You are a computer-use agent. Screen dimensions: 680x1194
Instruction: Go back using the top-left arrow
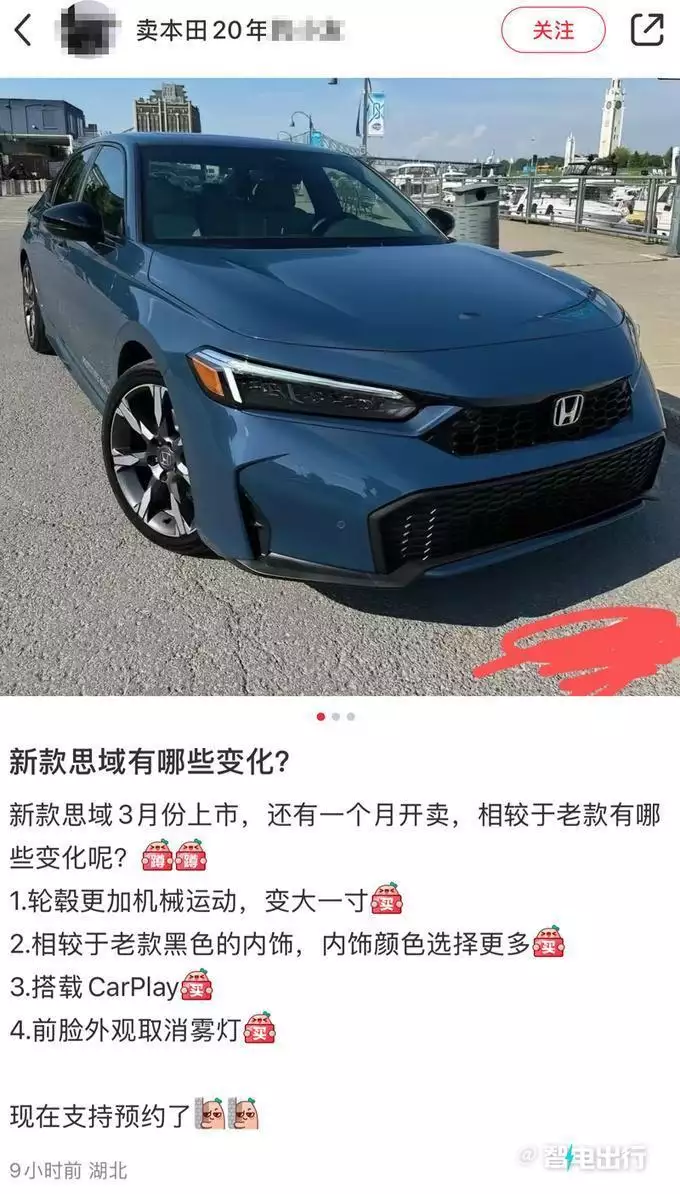click(23, 30)
